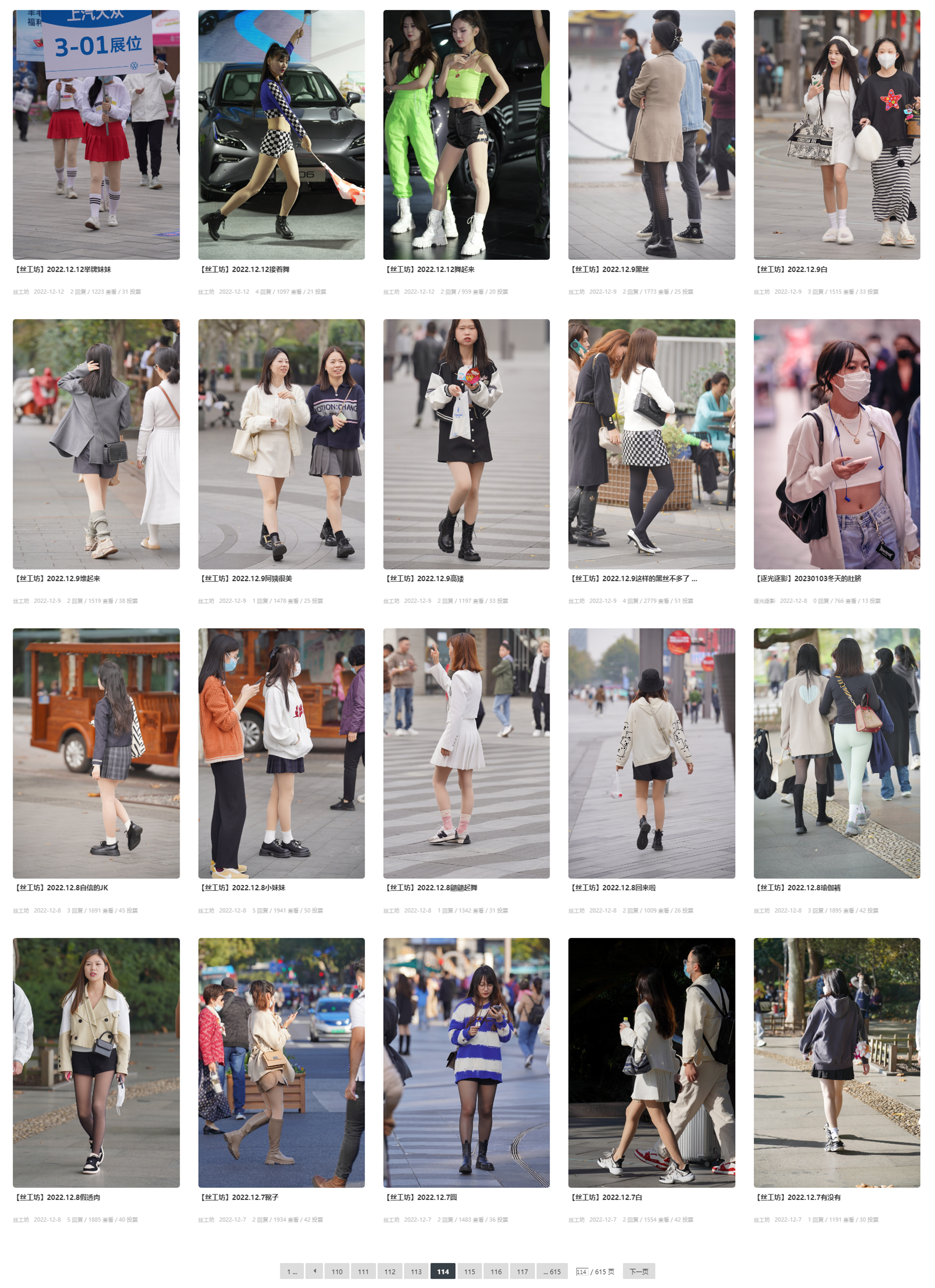This screenshot has width=935, height=1288.
Task: Select page 117
Action: (x=522, y=1271)
